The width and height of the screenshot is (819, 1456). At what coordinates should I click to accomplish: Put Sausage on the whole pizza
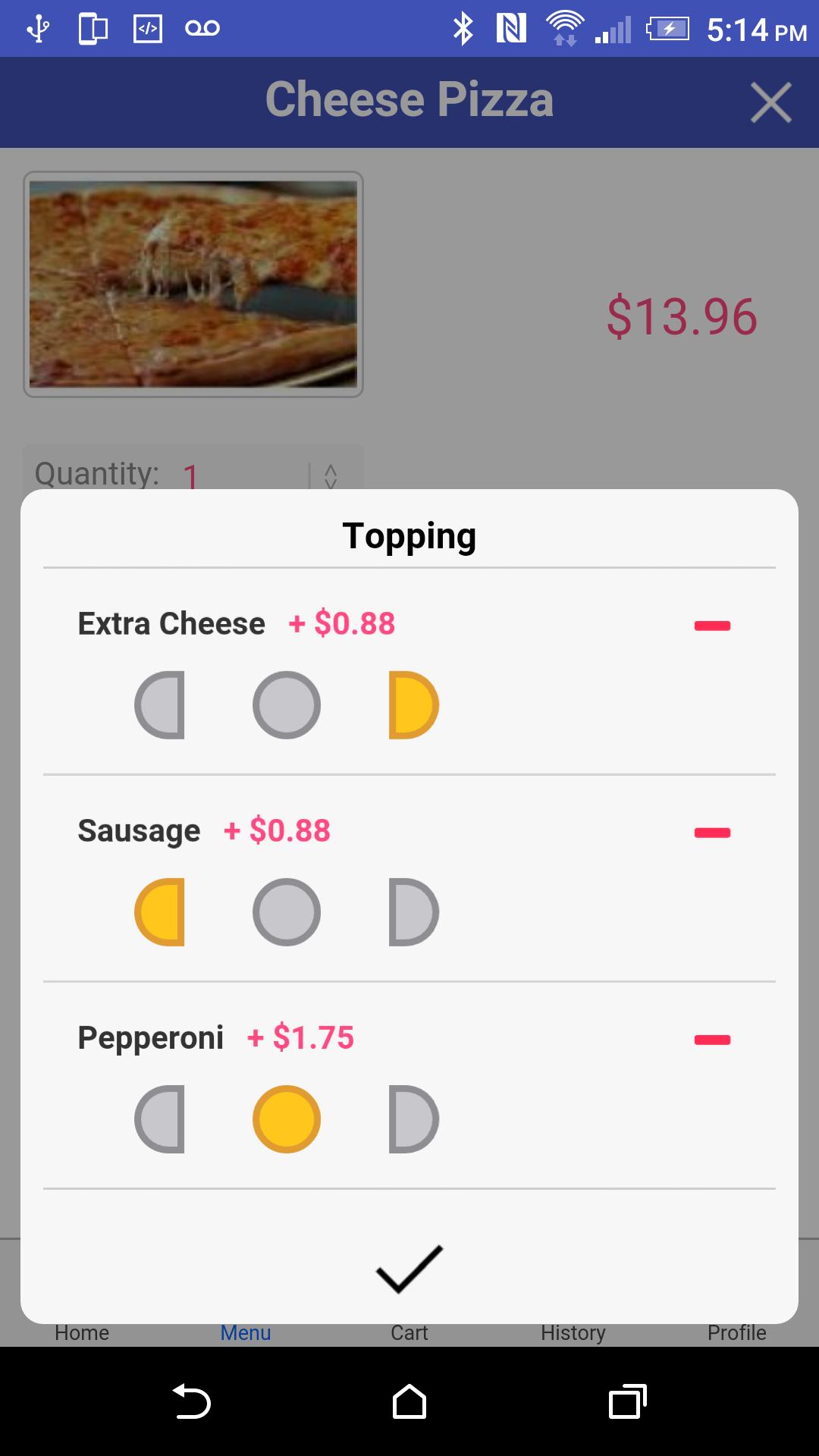pyautogui.click(x=287, y=912)
